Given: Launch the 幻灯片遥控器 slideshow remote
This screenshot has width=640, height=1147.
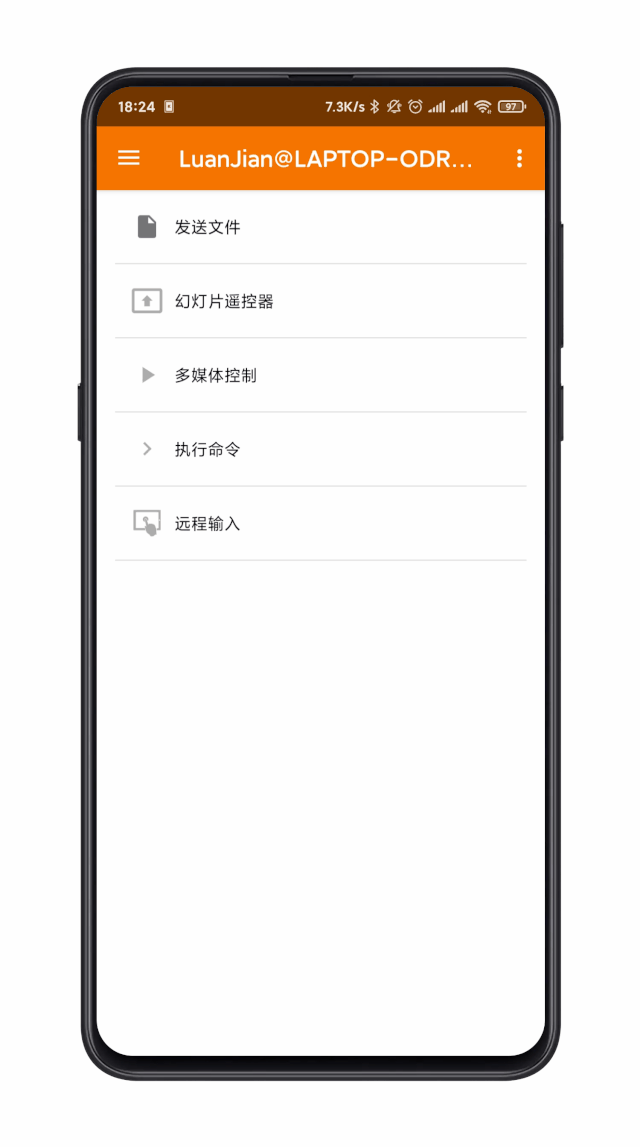Looking at the screenshot, I should [x=320, y=301].
